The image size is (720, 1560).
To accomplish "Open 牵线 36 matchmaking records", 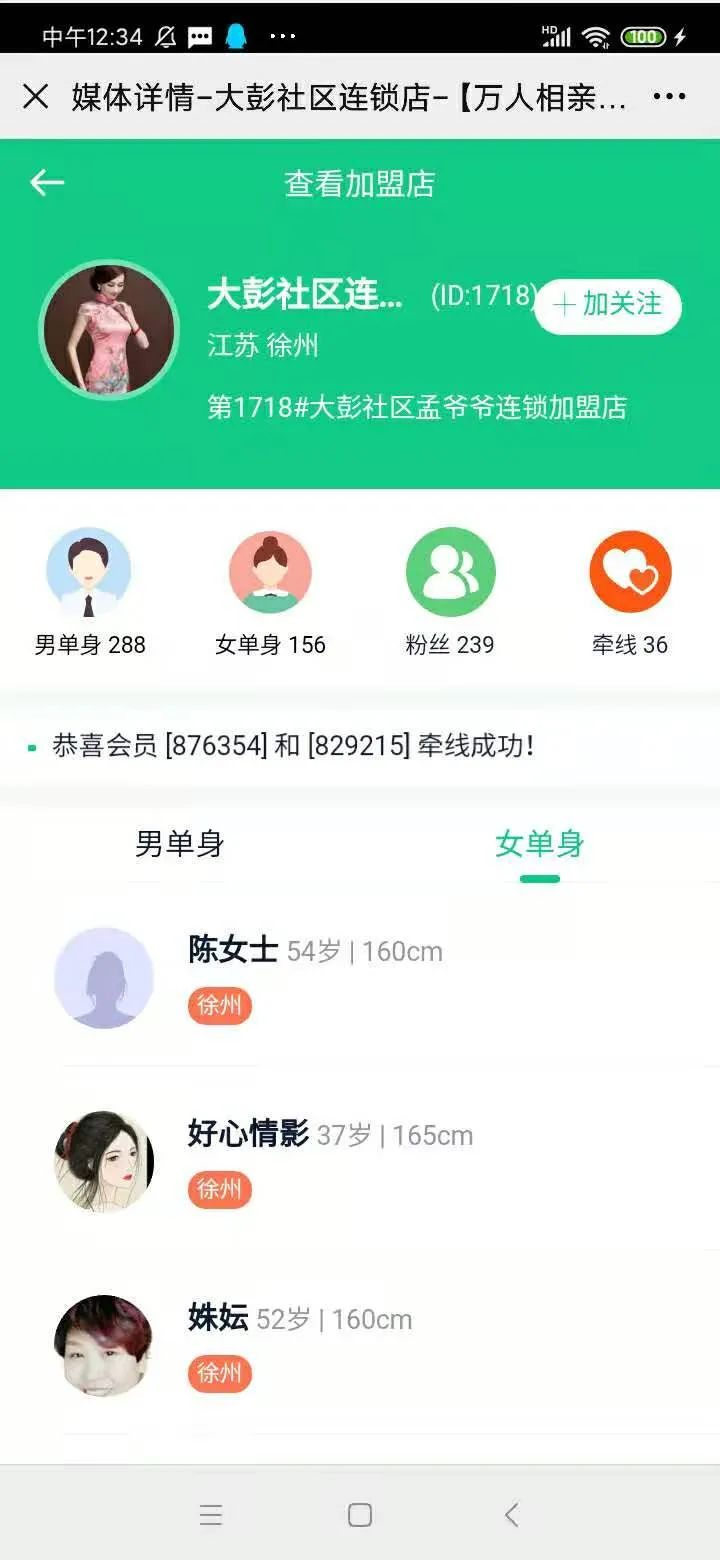I will [x=630, y=592].
